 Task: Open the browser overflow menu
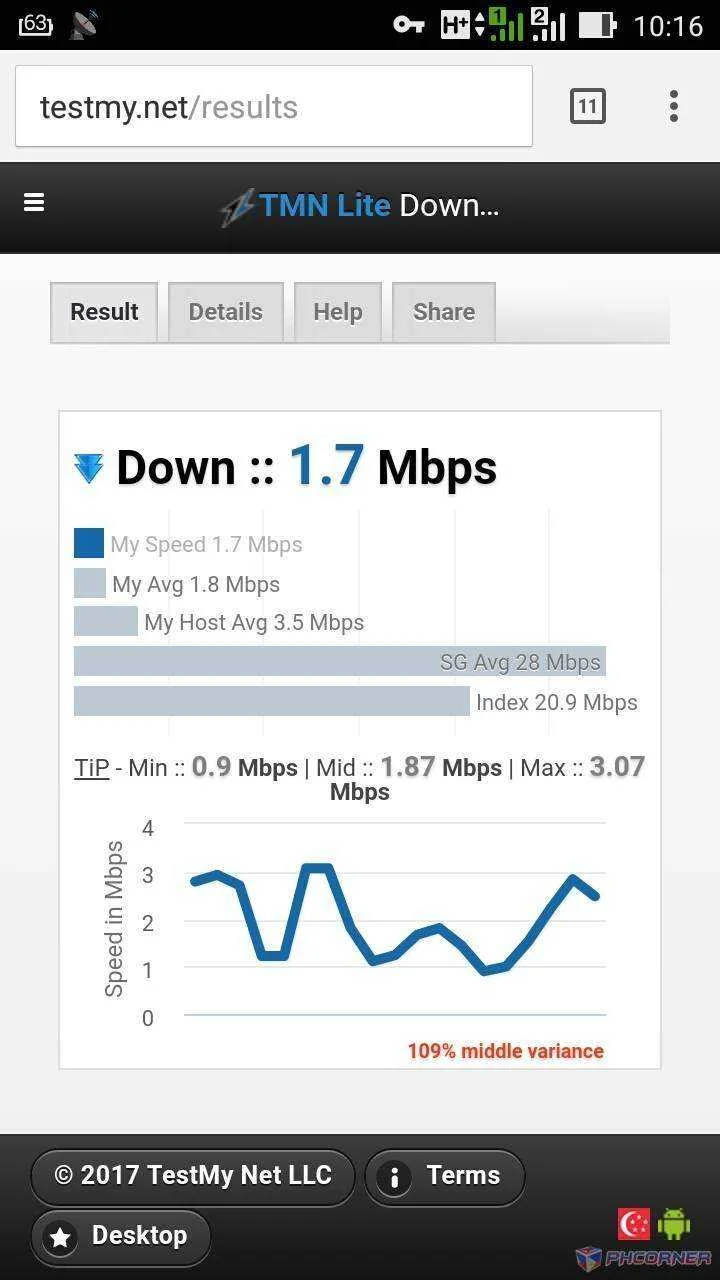click(x=674, y=106)
